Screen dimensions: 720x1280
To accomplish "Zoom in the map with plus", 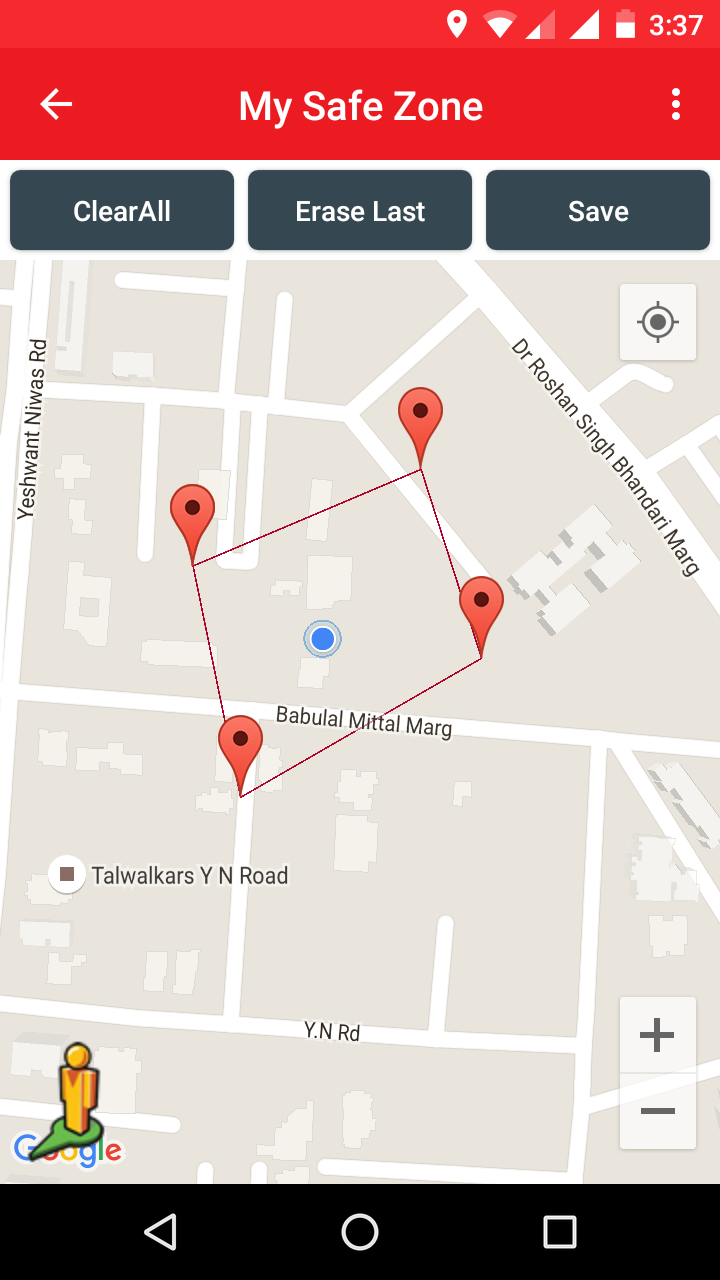I will pos(658,1035).
